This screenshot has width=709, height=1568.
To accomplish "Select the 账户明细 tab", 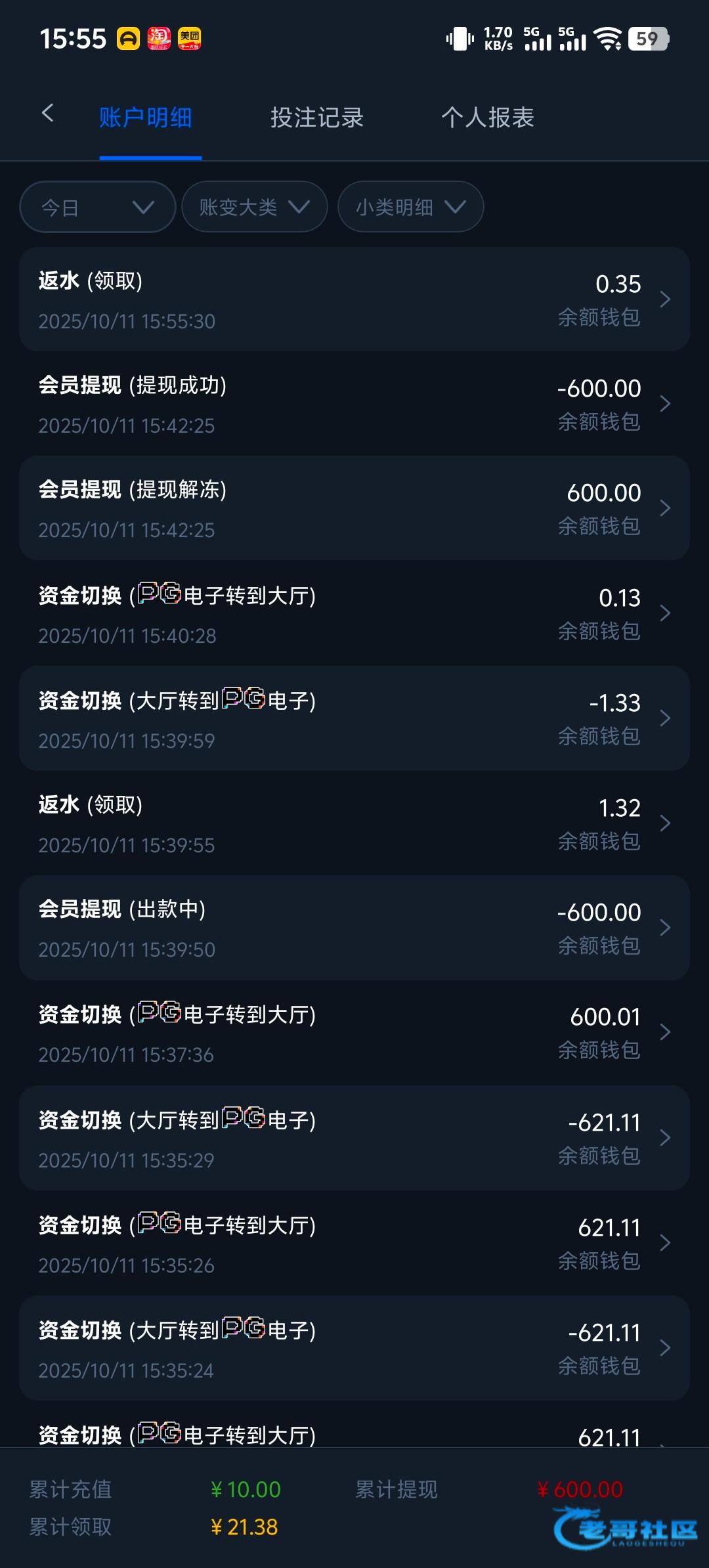I will click(146, 118).
